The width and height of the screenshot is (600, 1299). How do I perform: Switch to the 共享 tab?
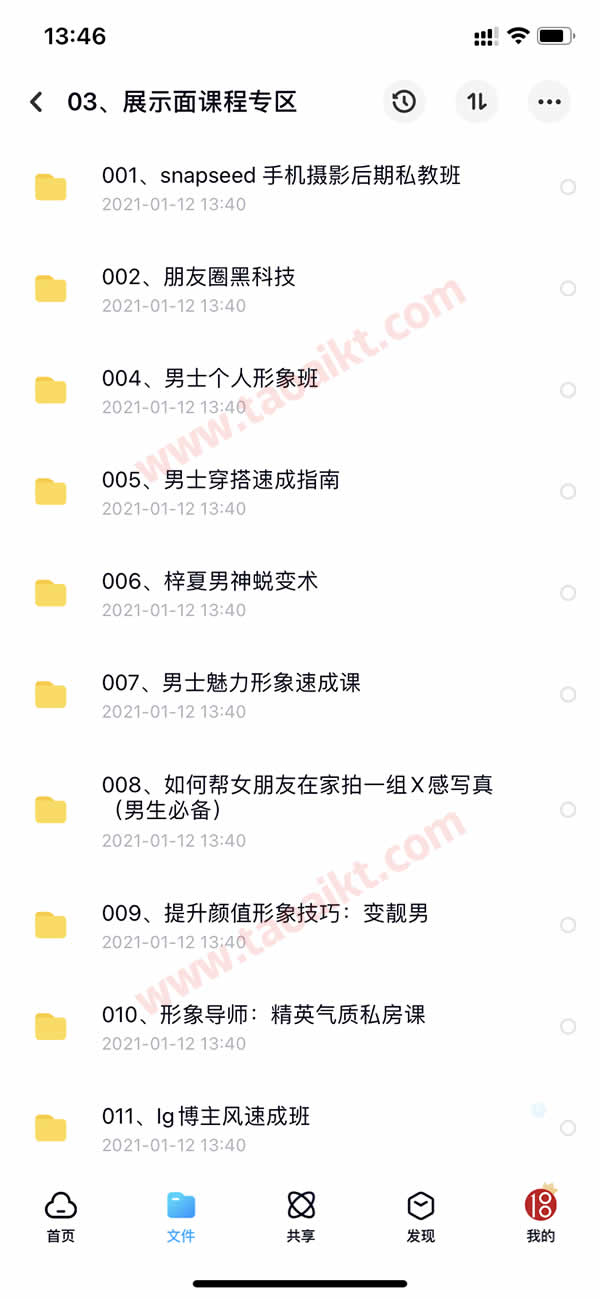click(x=301, y=1216)
